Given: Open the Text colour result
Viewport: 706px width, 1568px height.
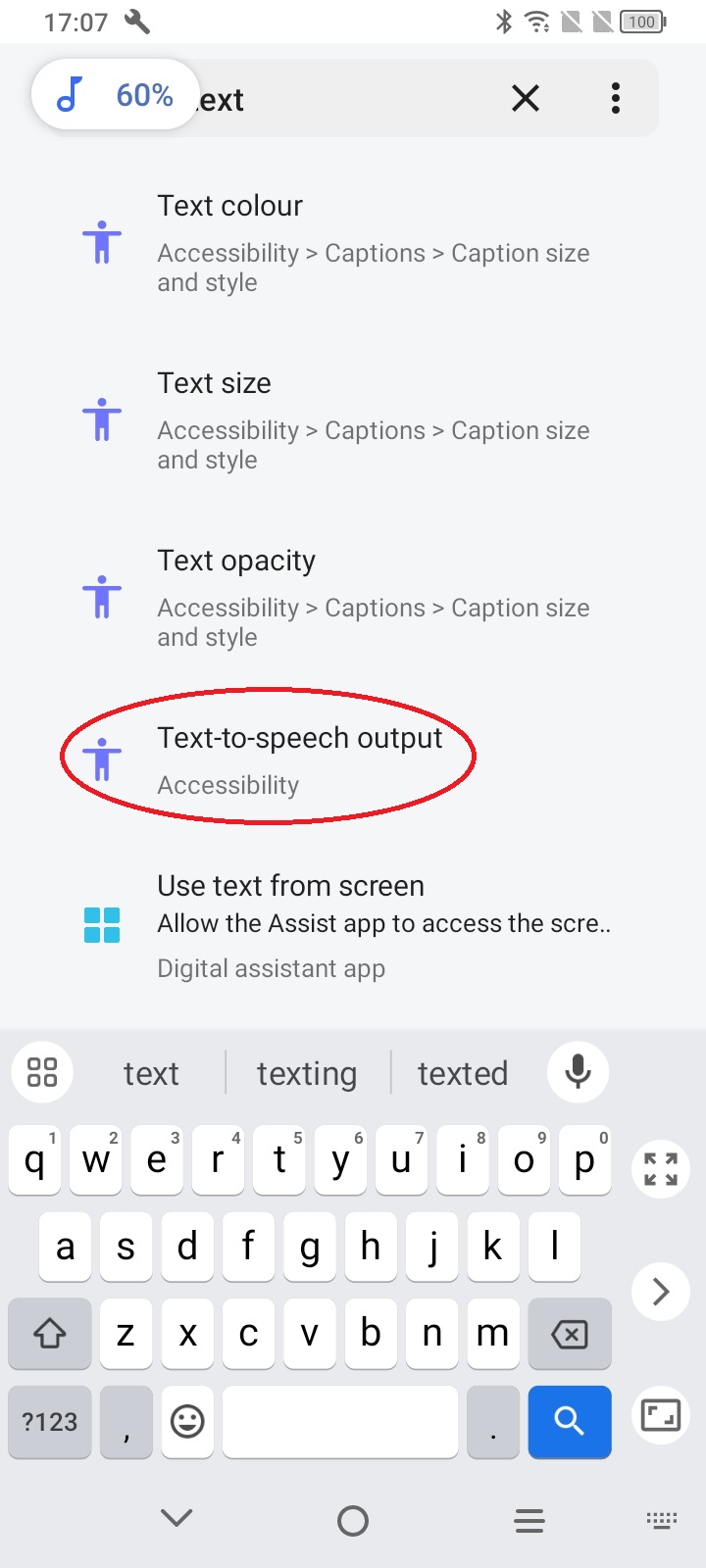Looking at the screenshot, I should click(373, 242).
